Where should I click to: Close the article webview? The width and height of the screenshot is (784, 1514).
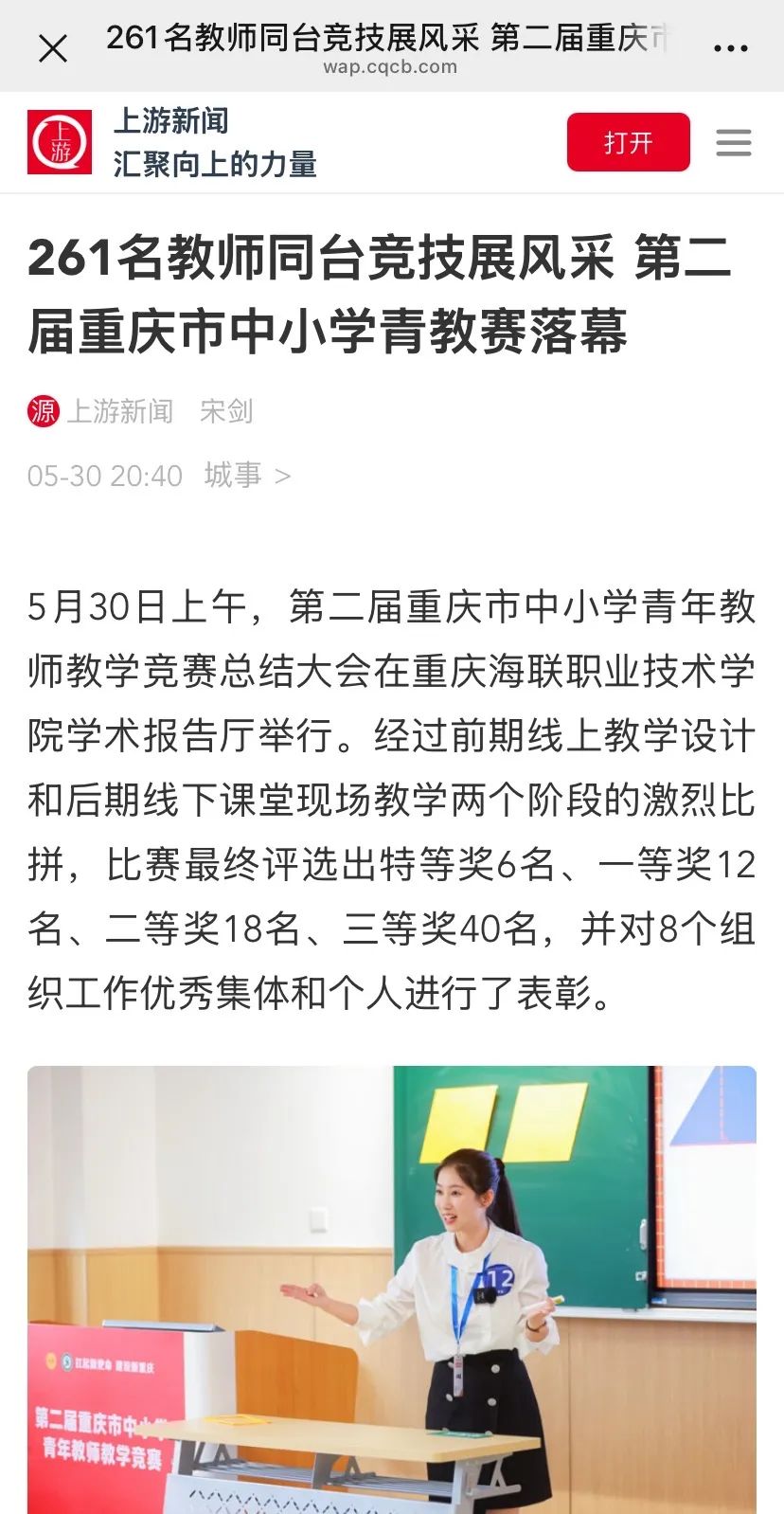[x=53, y=48]
